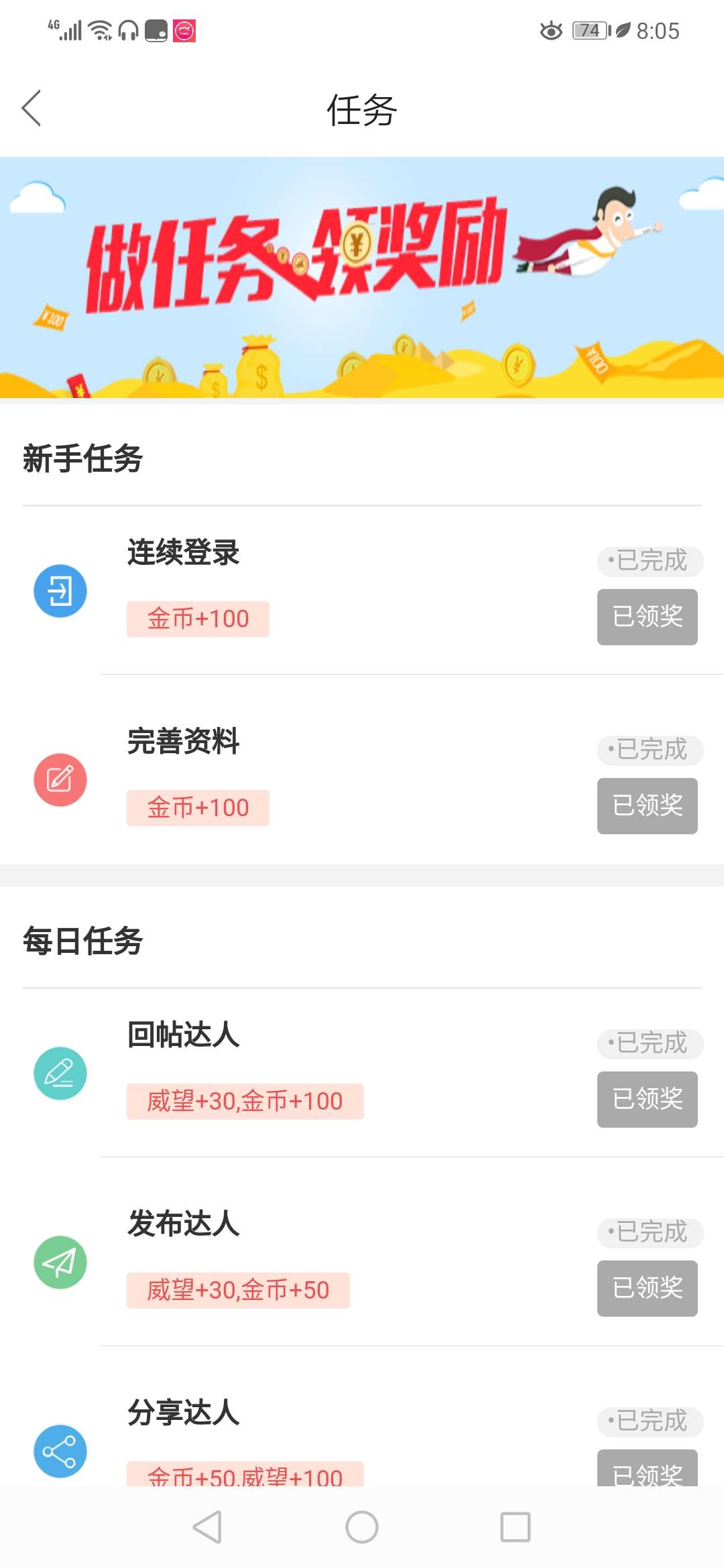
Task: Open the 回帖达人 task row
Action: tap(362, 1073)
